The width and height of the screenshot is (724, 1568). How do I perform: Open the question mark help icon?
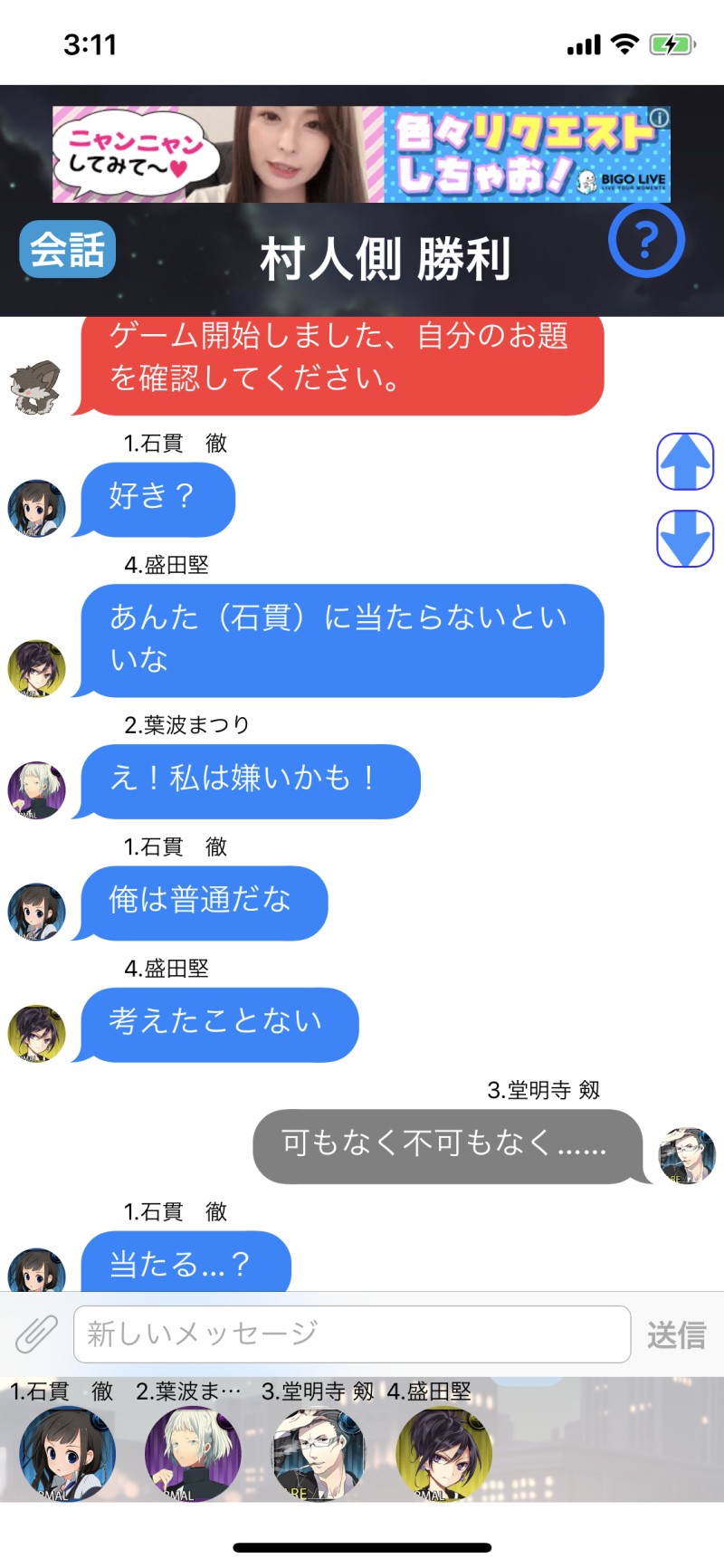pos(646,240)
